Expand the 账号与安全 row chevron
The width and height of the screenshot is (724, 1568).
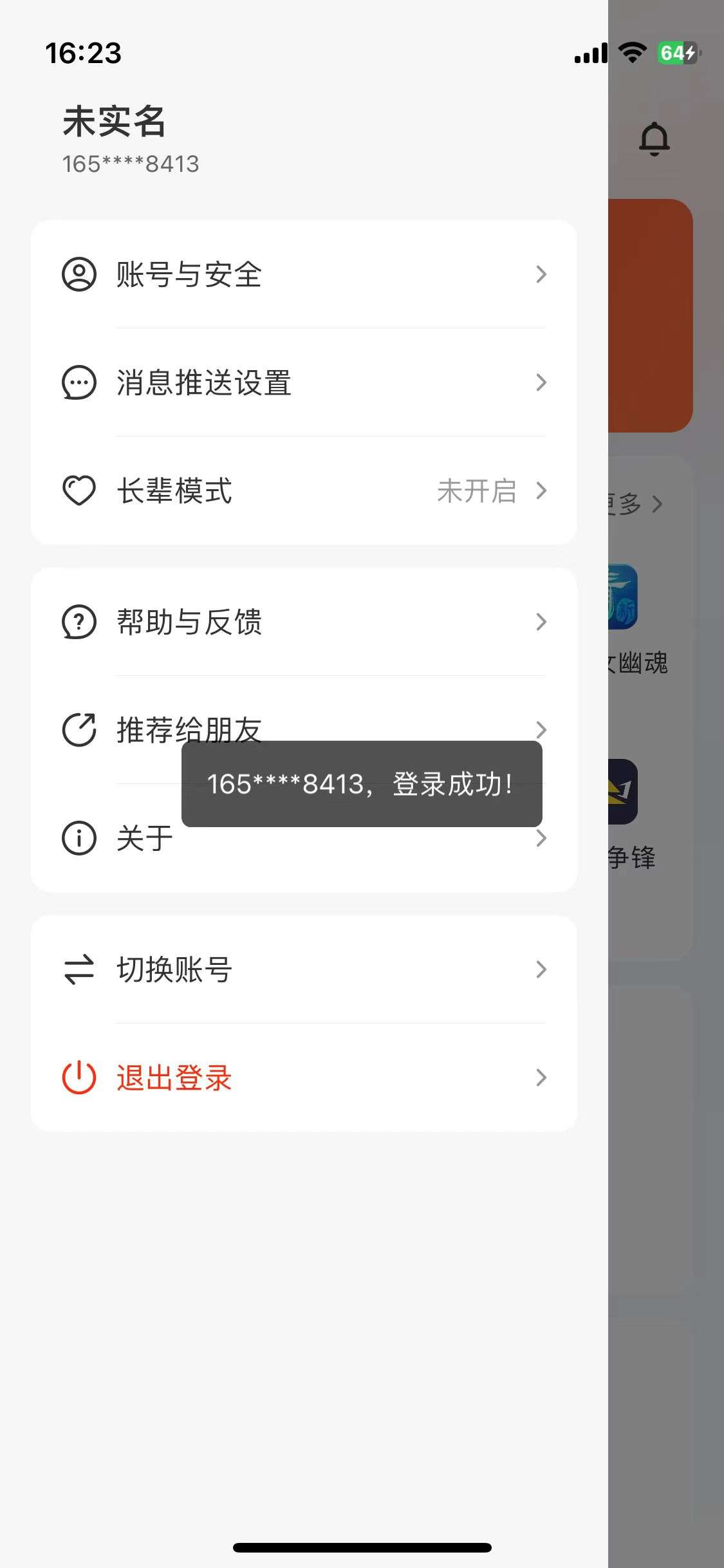point(541,274)
